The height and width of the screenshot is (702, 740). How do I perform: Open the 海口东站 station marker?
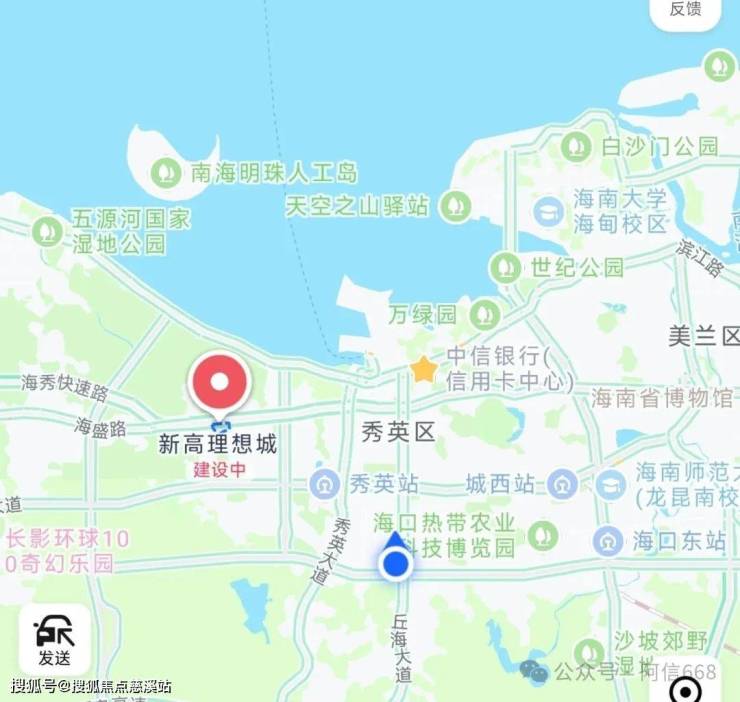[608, 541]
